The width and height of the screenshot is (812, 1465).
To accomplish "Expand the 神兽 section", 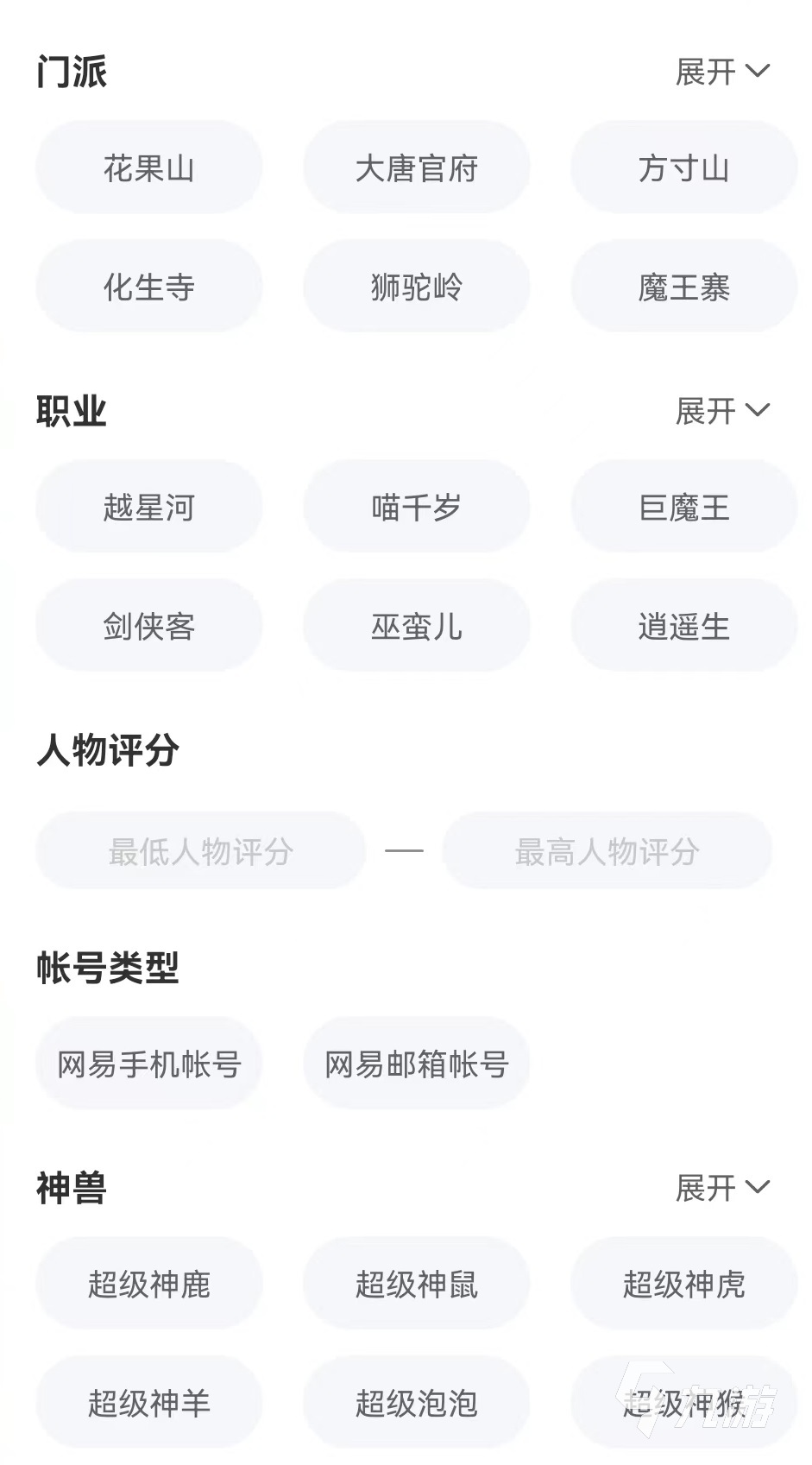I will (721, 1188).
